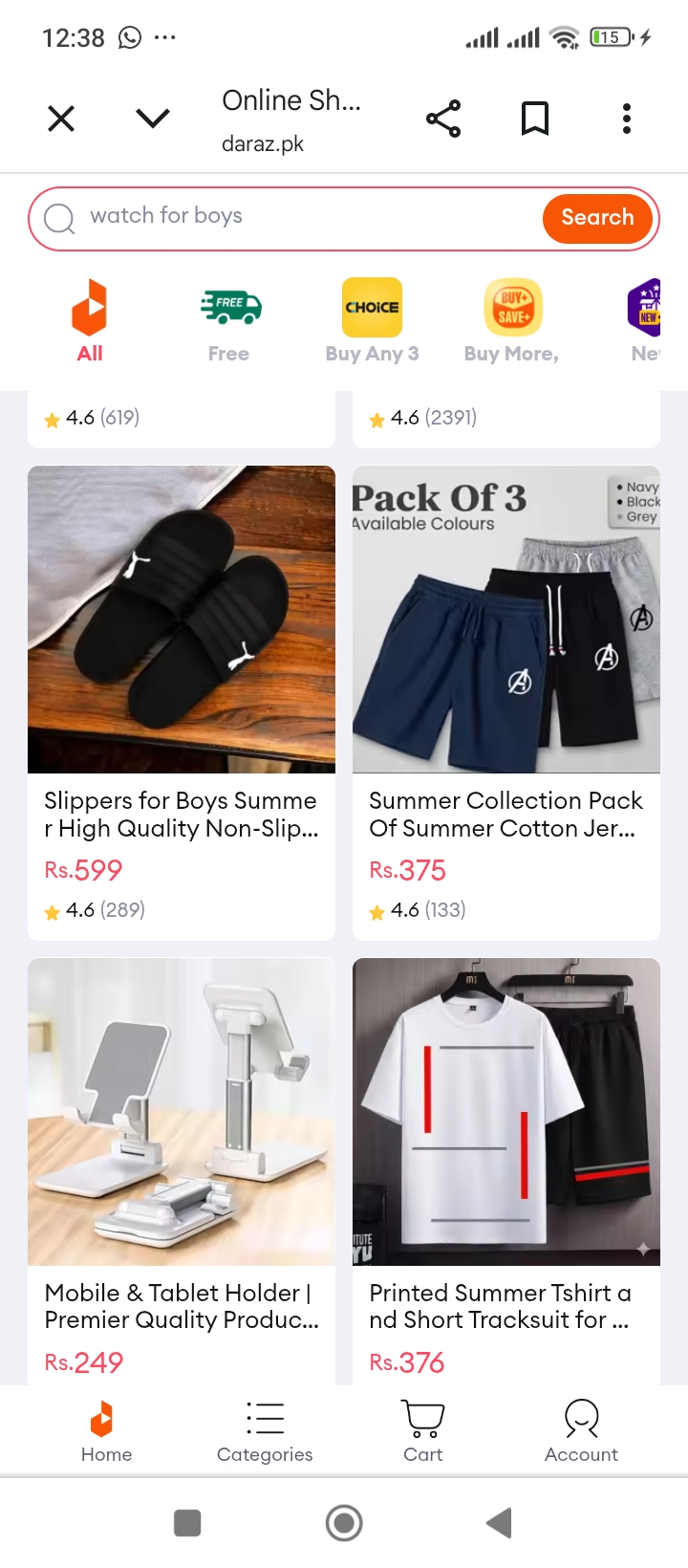Switch to the Free delivery tab
Image resolution: width=688 pixels, height=1568 pixels.
coord(229,320)
